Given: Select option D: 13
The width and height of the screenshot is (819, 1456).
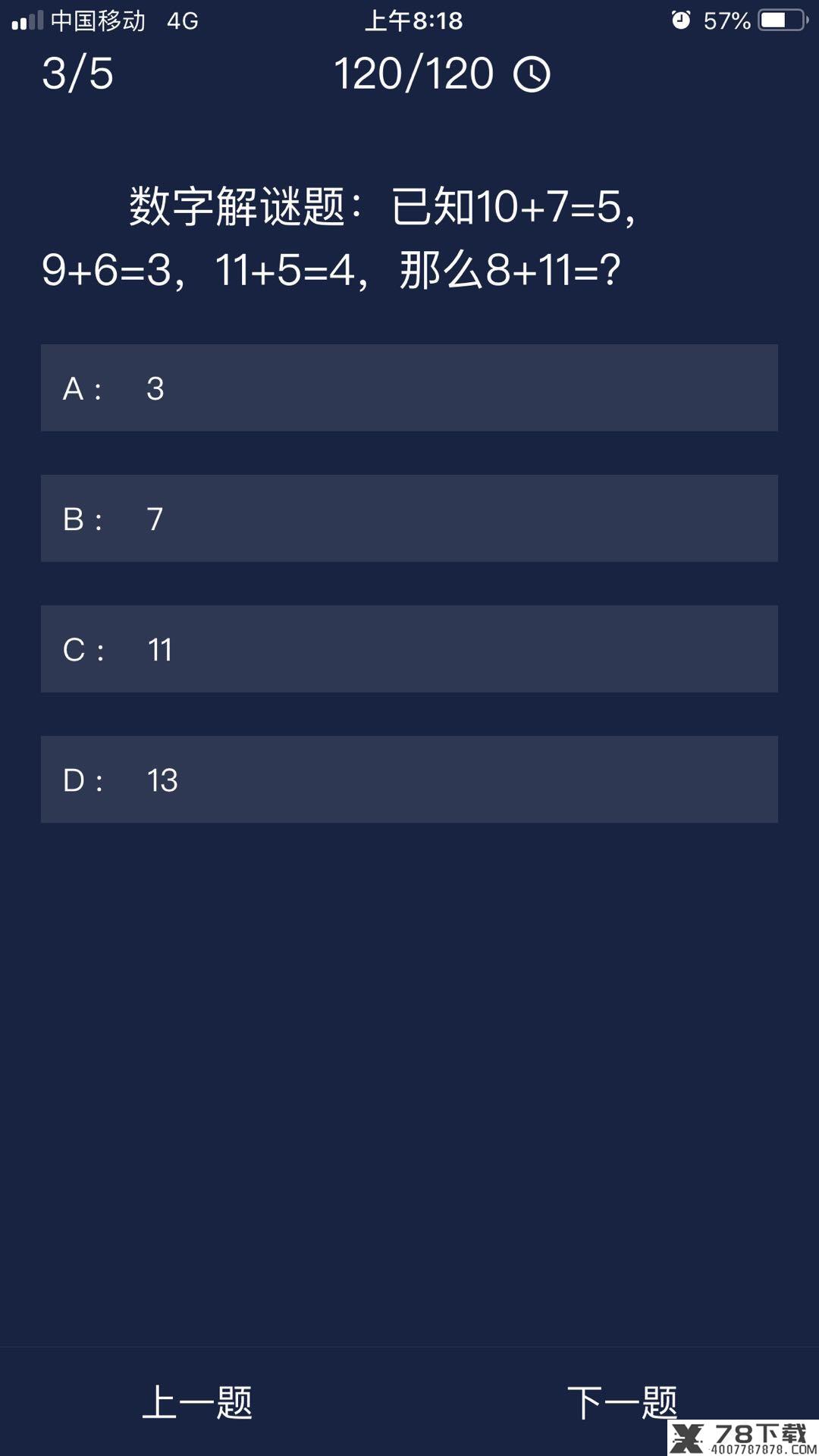Looking at the screenshot, I should coord(409,780).
